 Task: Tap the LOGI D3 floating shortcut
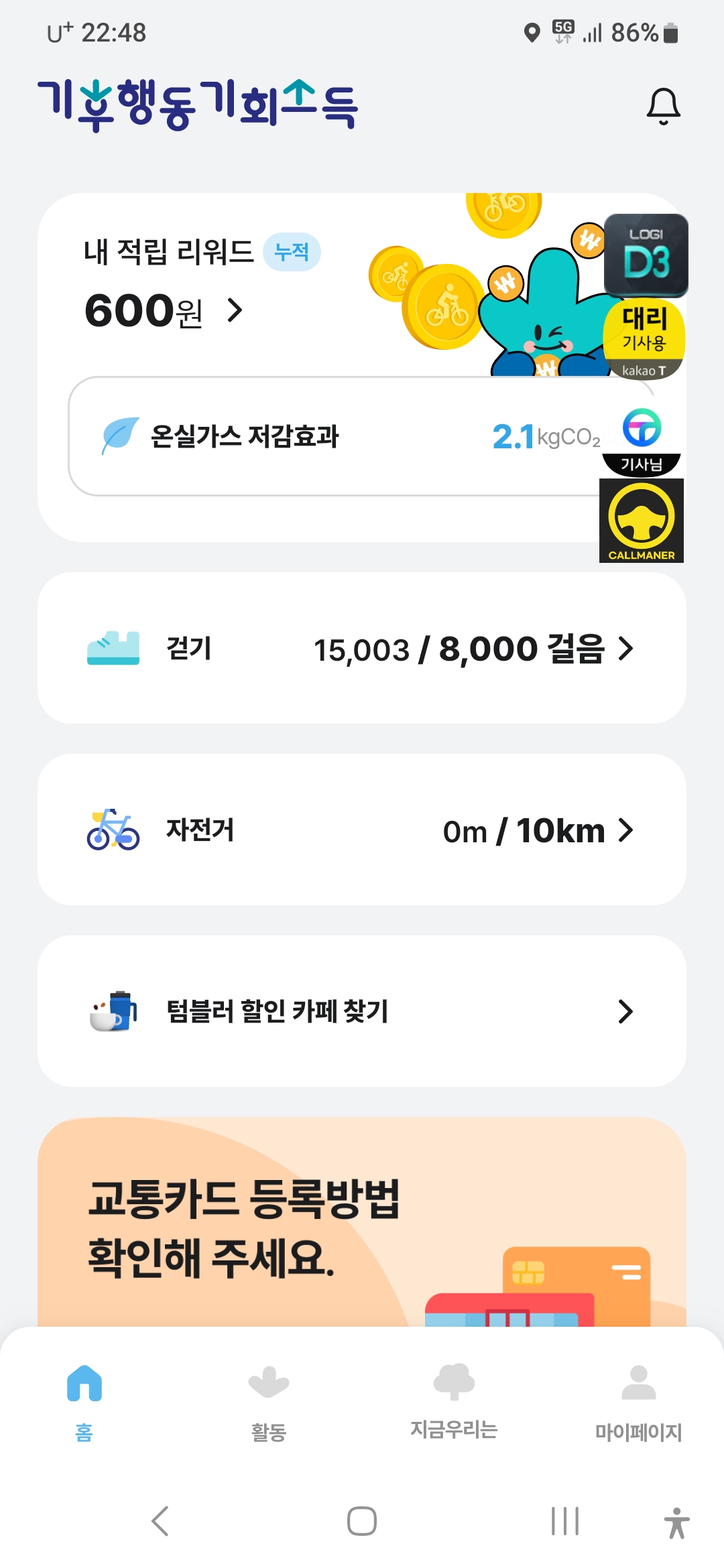(x=646, y=255)
